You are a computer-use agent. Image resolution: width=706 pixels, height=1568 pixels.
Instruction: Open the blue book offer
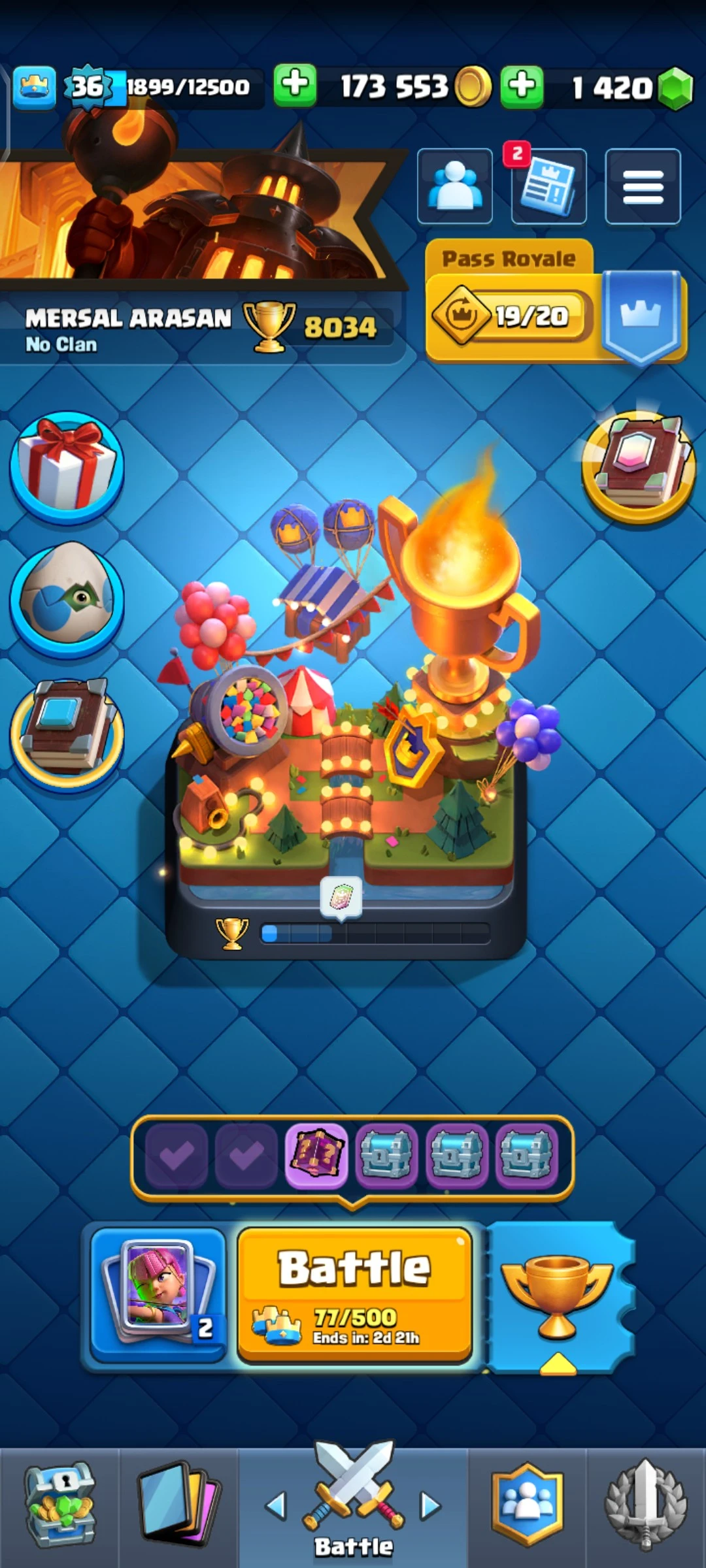67,732
